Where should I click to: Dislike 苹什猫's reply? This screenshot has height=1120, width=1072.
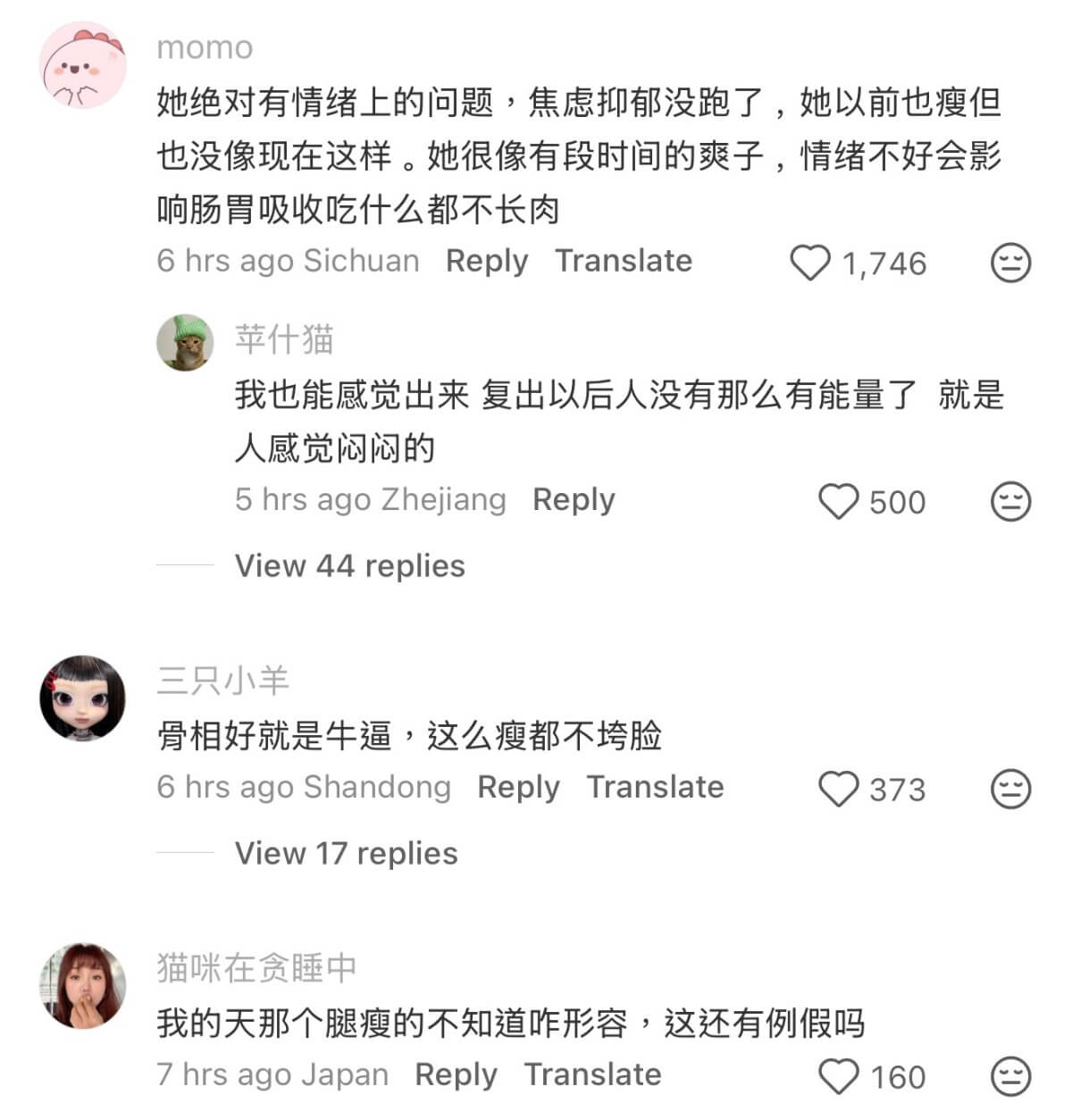pyautogui.click(x=1011, y=502)
